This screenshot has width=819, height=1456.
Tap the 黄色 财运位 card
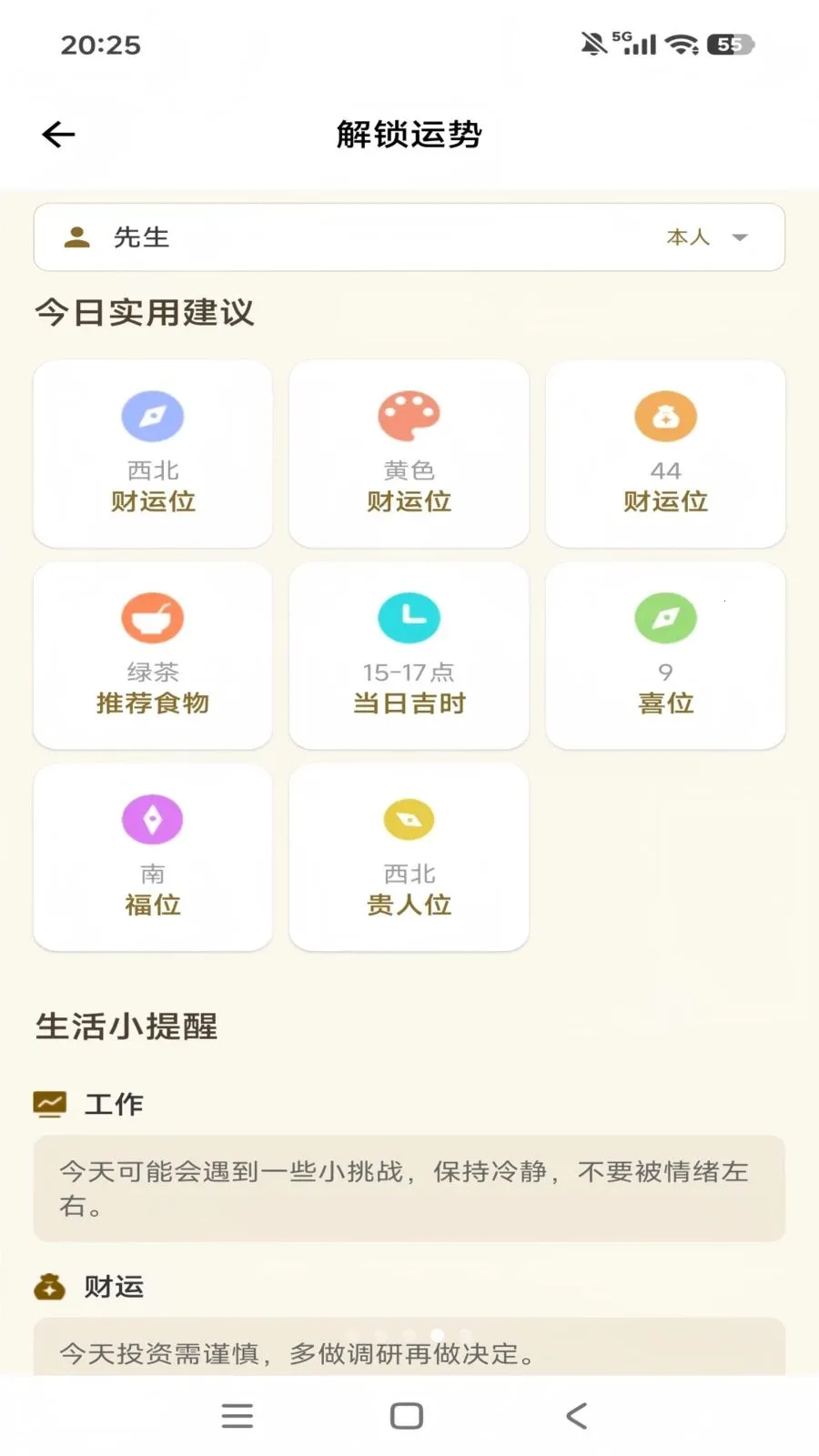pos(409,453)
